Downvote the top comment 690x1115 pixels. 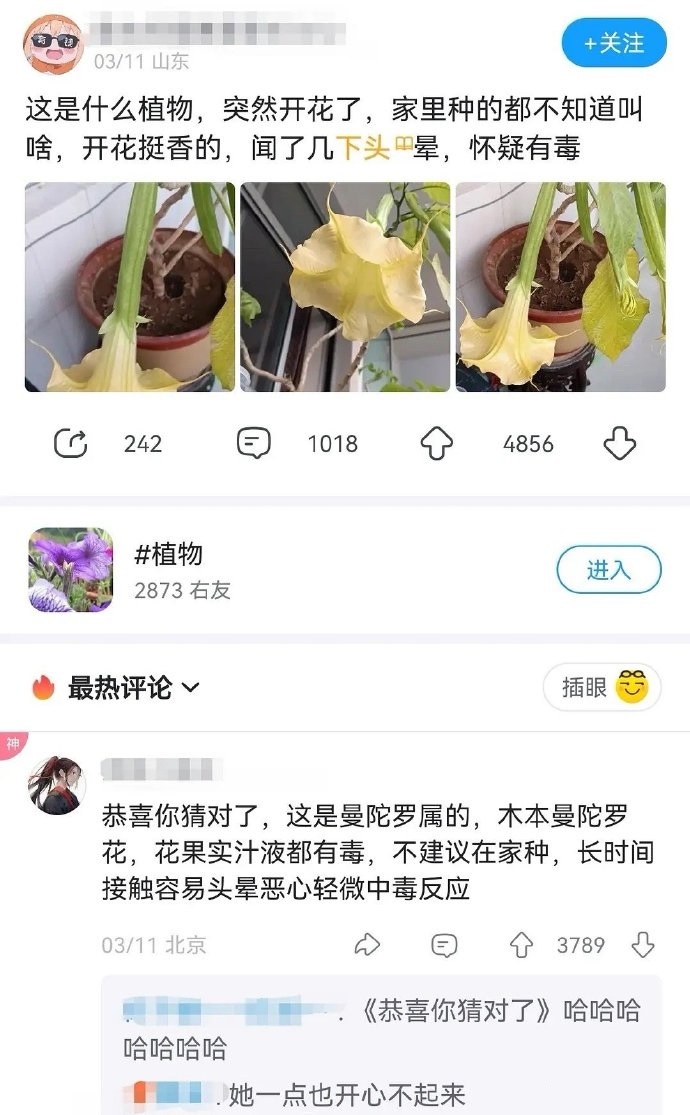coord(643,944)
